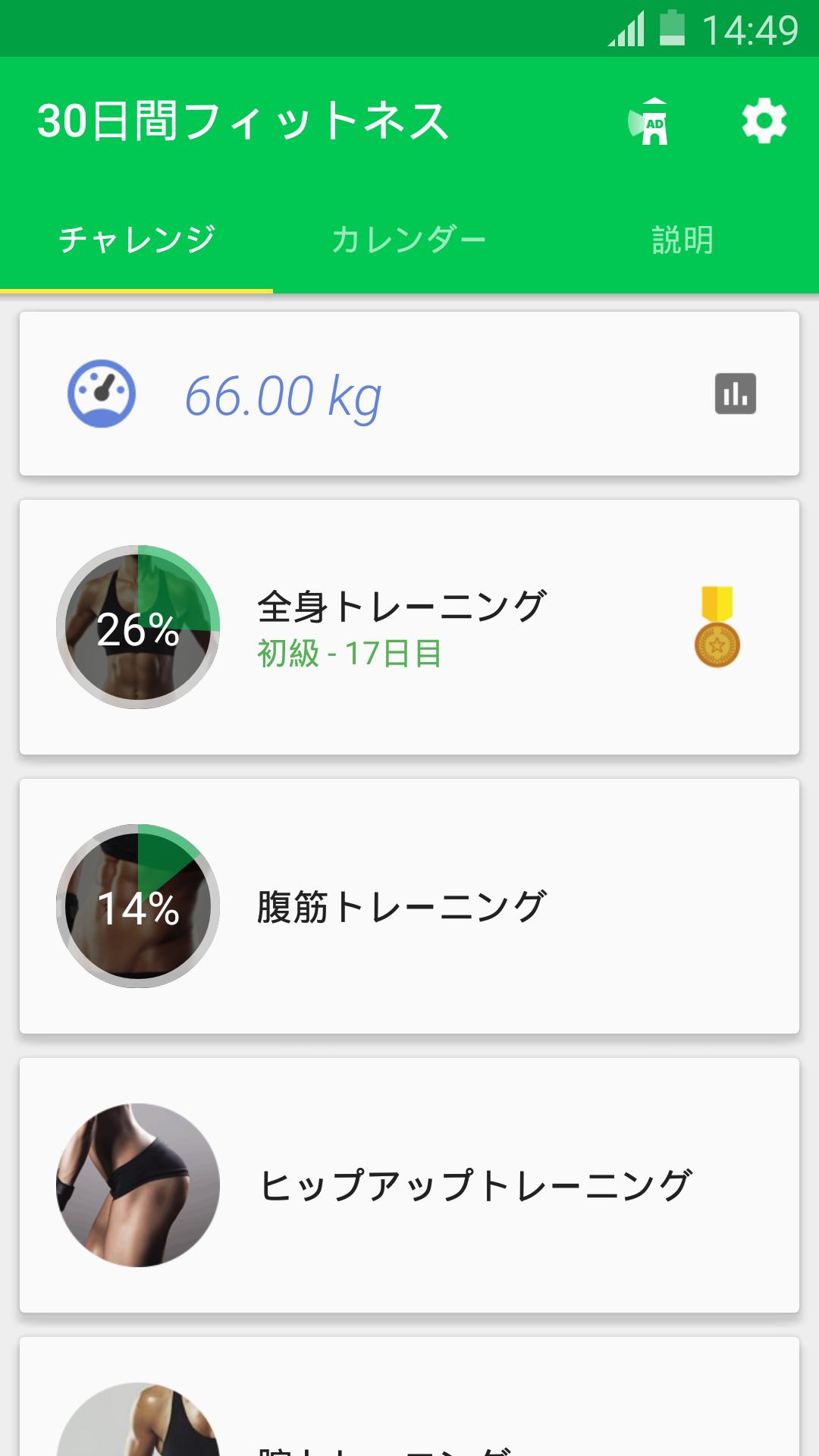819x1456 pixels.
Task: Switch to the 説明 tab
Action: coord(682,240)
